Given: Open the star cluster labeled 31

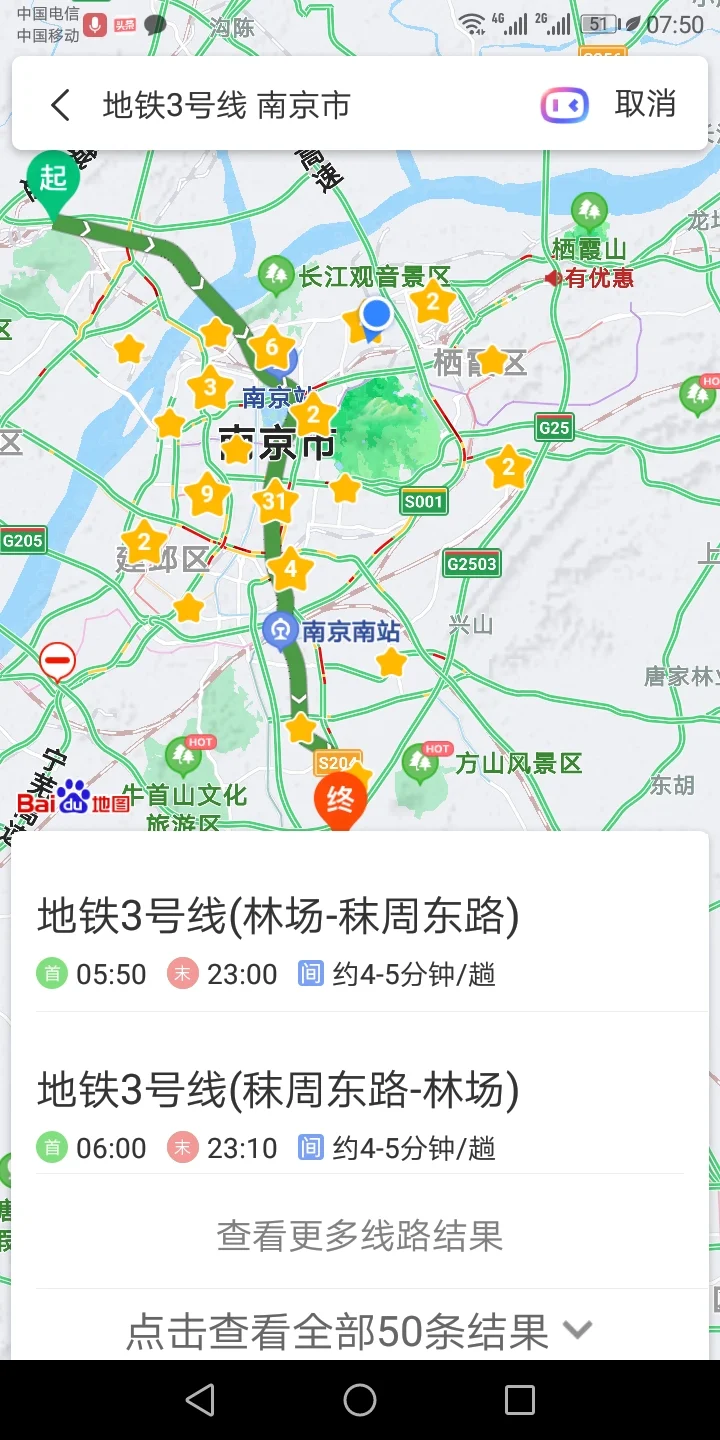Looking at the screenshot, I should coord(276,500).
